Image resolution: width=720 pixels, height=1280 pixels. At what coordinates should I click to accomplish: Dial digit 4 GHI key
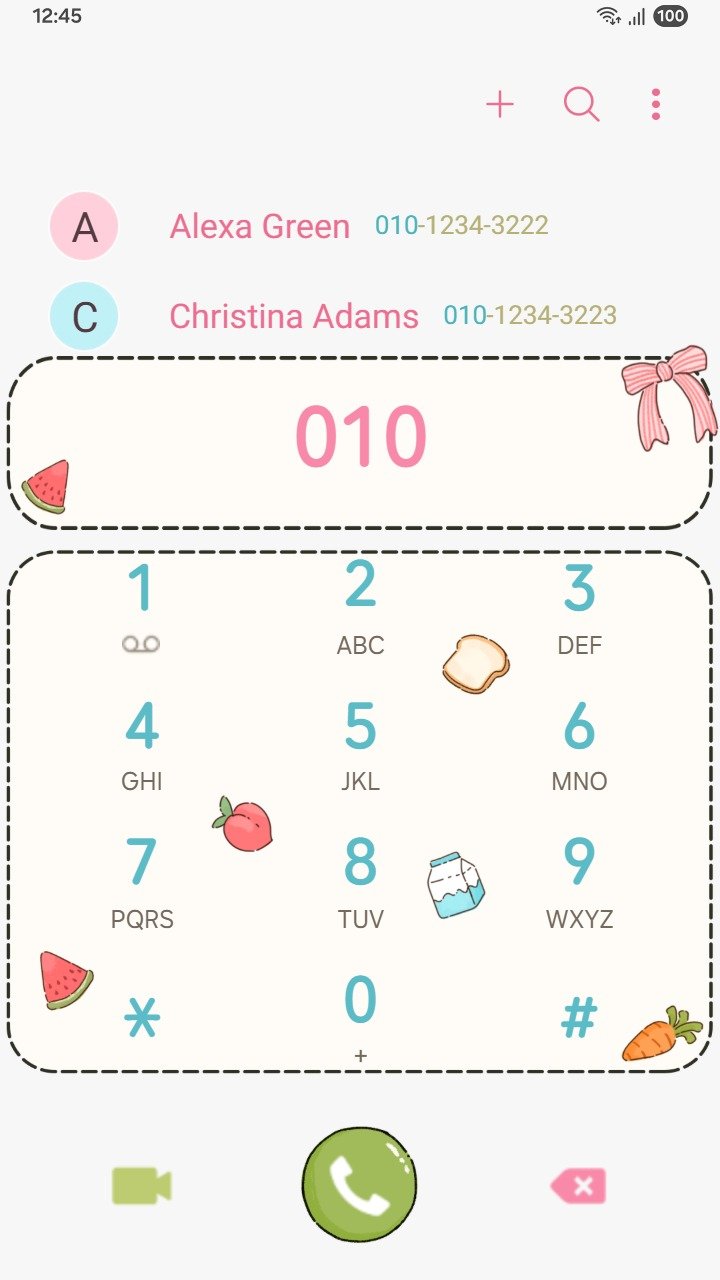pyautogui.click(x=141, y=744)
